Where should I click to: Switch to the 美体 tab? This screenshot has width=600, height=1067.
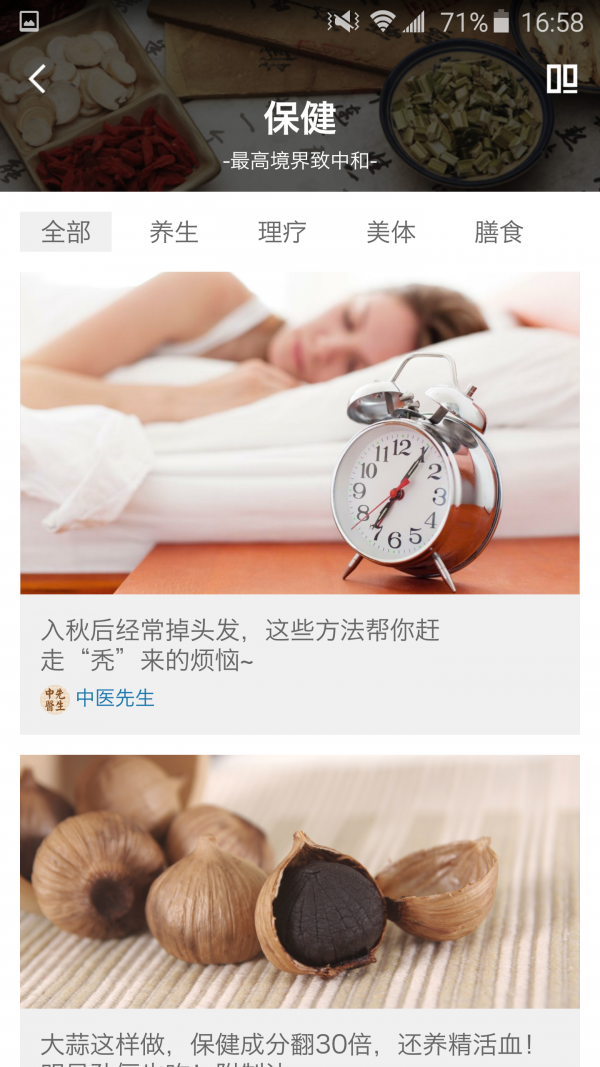[391, 232]
